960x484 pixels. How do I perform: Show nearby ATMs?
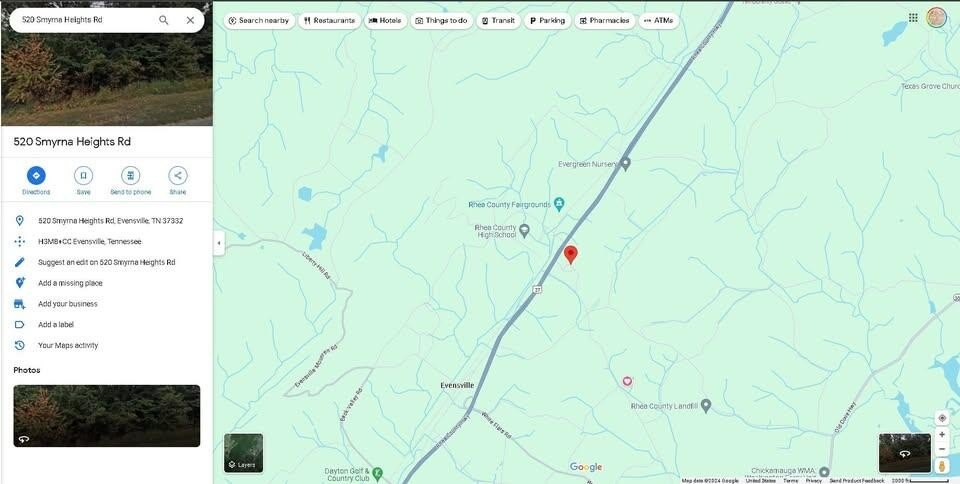(x=658, y=20)
